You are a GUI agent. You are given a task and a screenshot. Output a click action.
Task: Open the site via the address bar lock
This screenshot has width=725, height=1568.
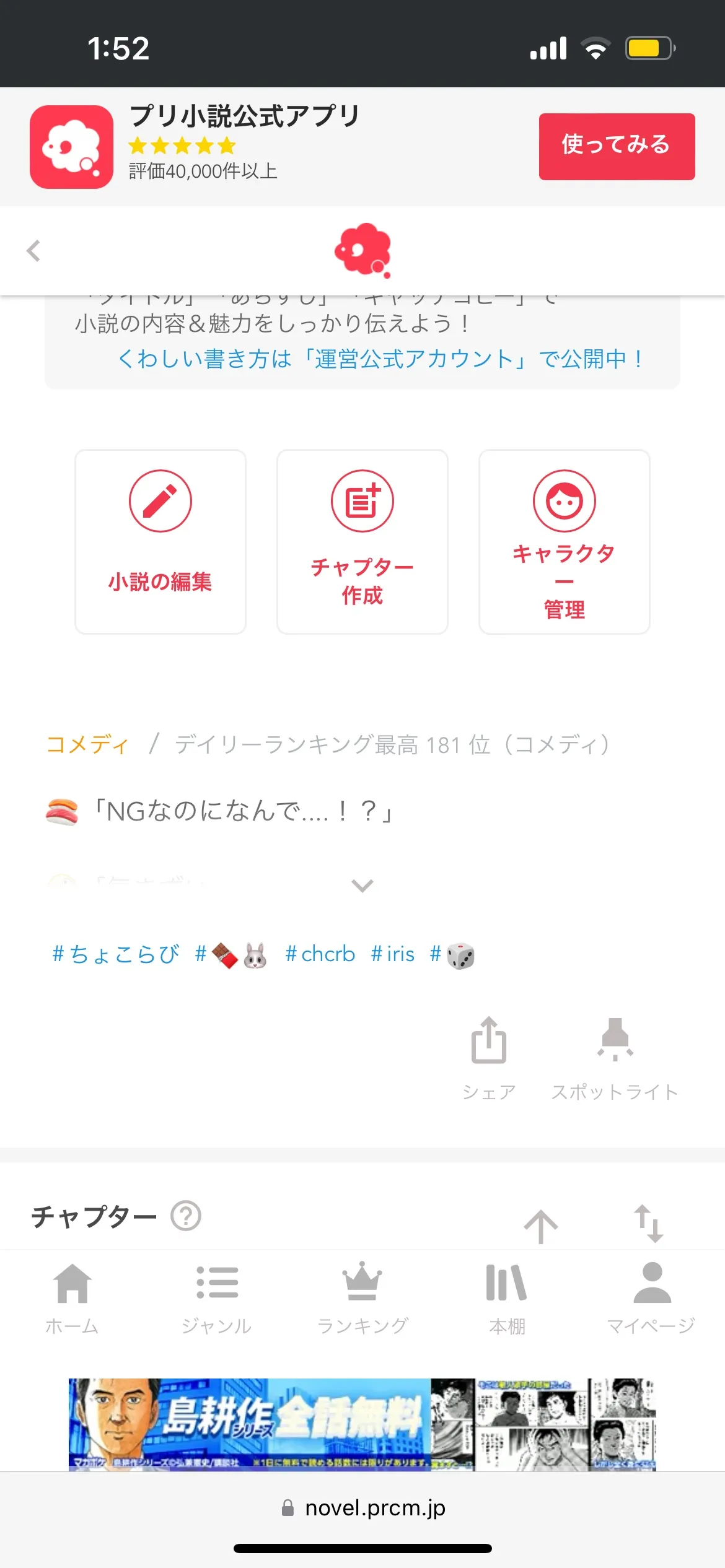coord(288,1507)
